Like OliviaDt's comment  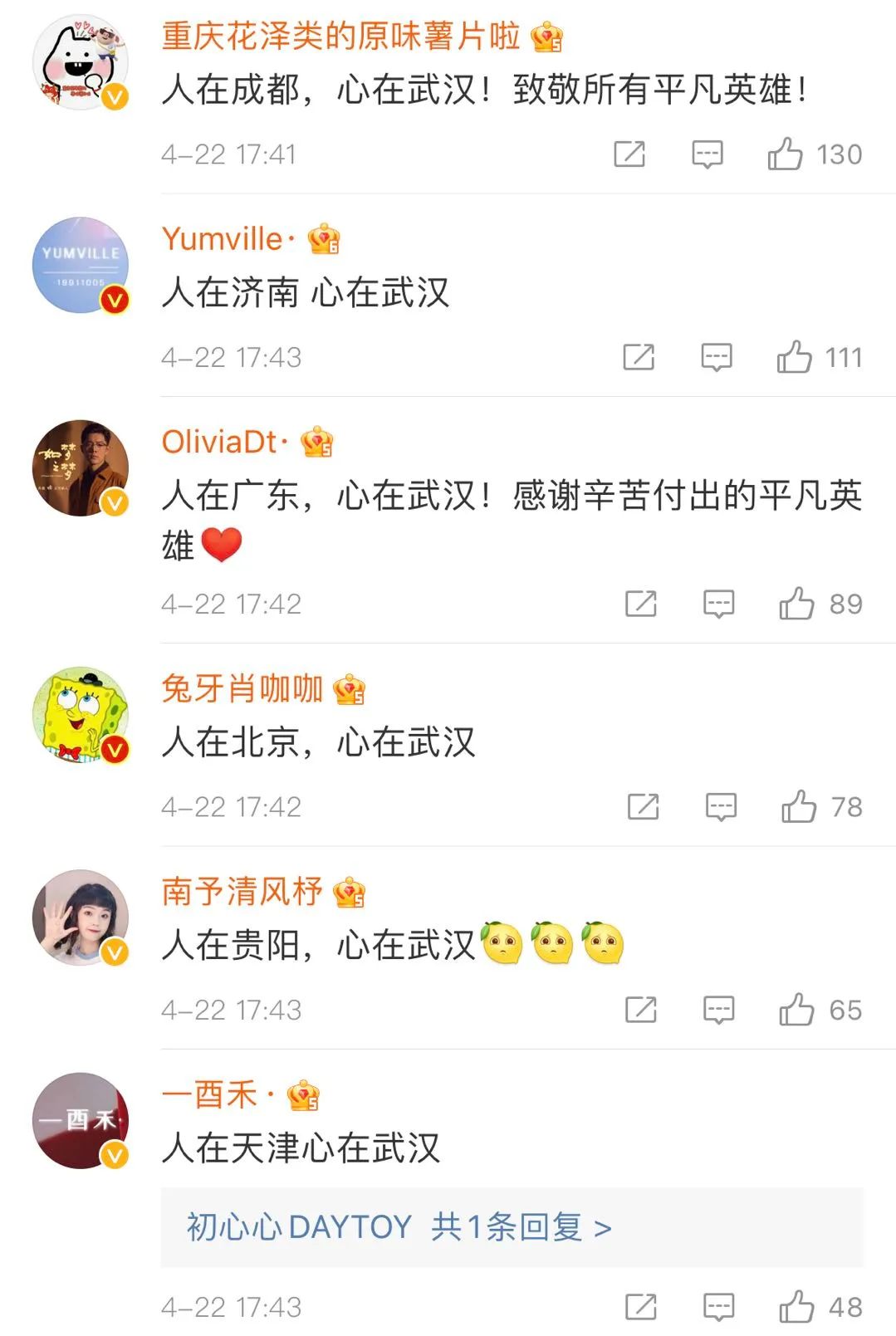796,604
